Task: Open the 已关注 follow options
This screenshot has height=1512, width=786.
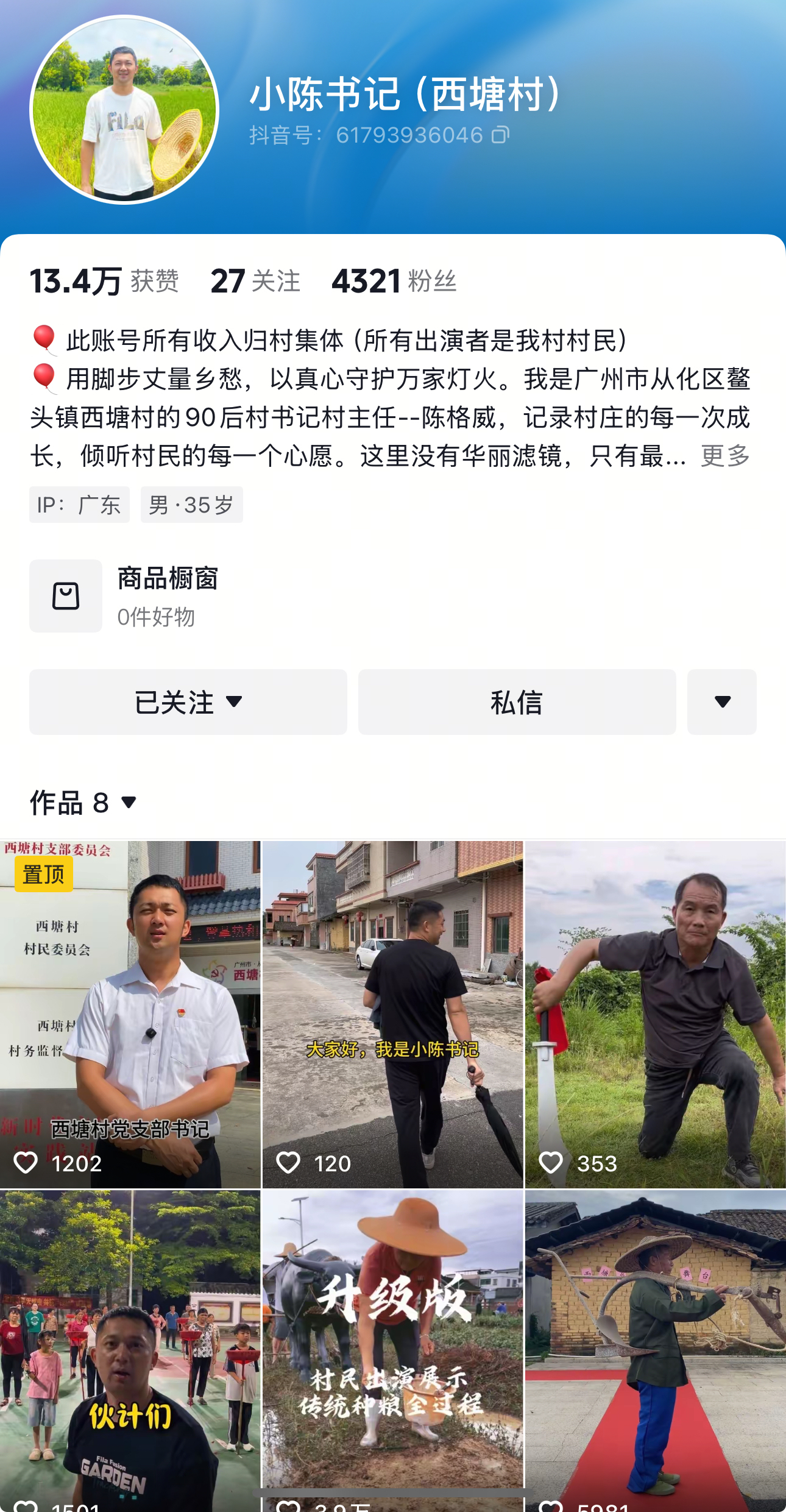Action: coord(188,702)
